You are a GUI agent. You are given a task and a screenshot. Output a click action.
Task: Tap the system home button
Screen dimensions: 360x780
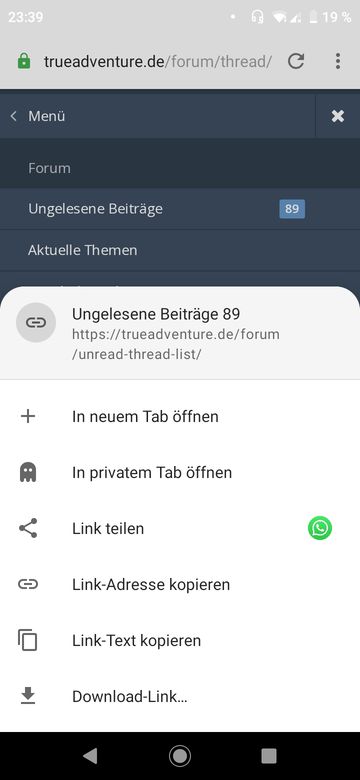click(180, 756)
